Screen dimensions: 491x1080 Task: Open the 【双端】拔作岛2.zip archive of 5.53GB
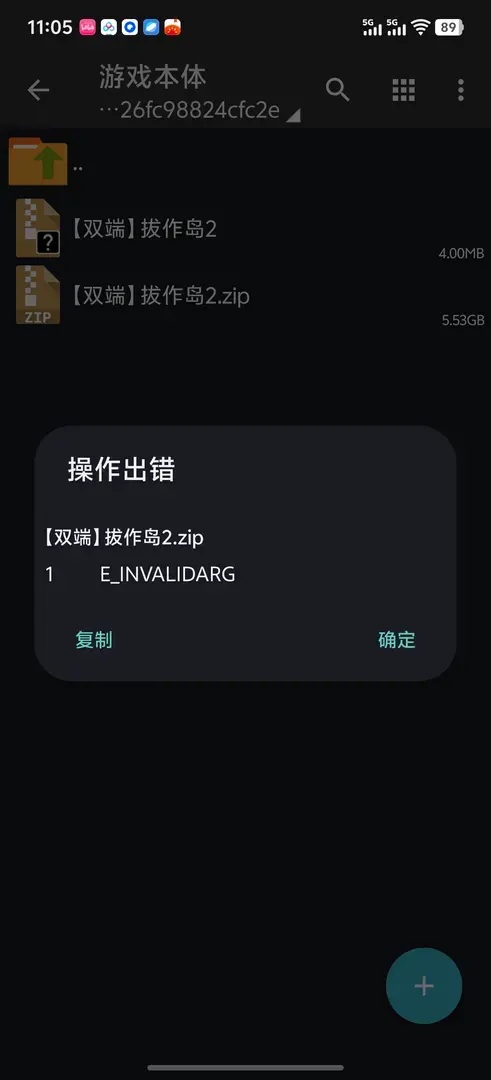245,295
